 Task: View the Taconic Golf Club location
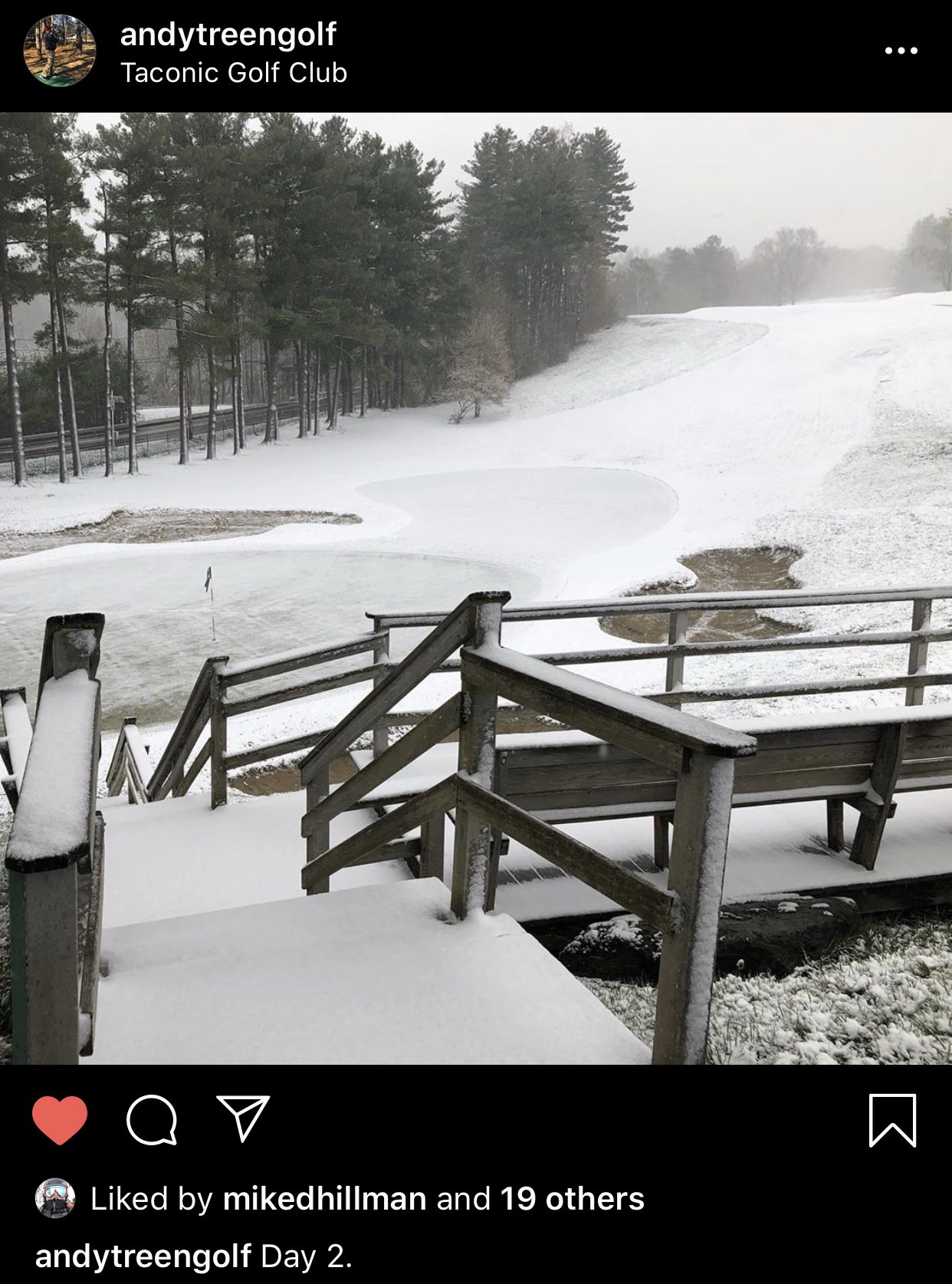click(x=234, y=73)
